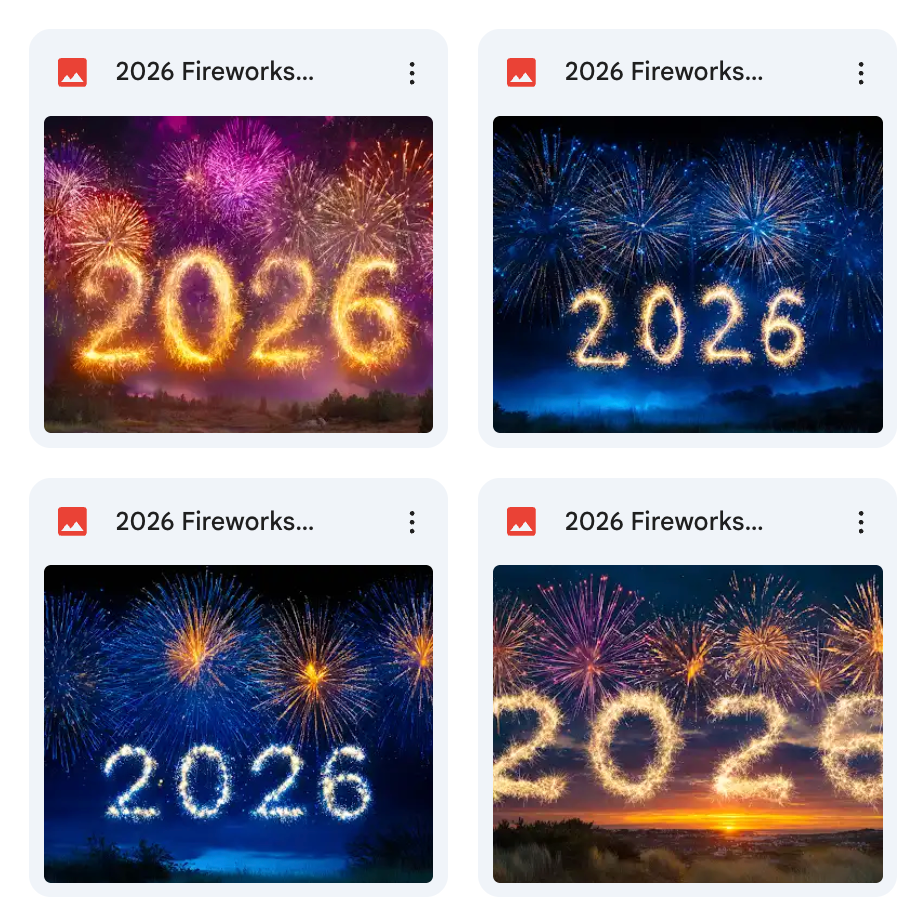The image size is (916, 910).
Task: Open the sunset-horizon 2026 Fireworks image file
Action: coord(687,723)
